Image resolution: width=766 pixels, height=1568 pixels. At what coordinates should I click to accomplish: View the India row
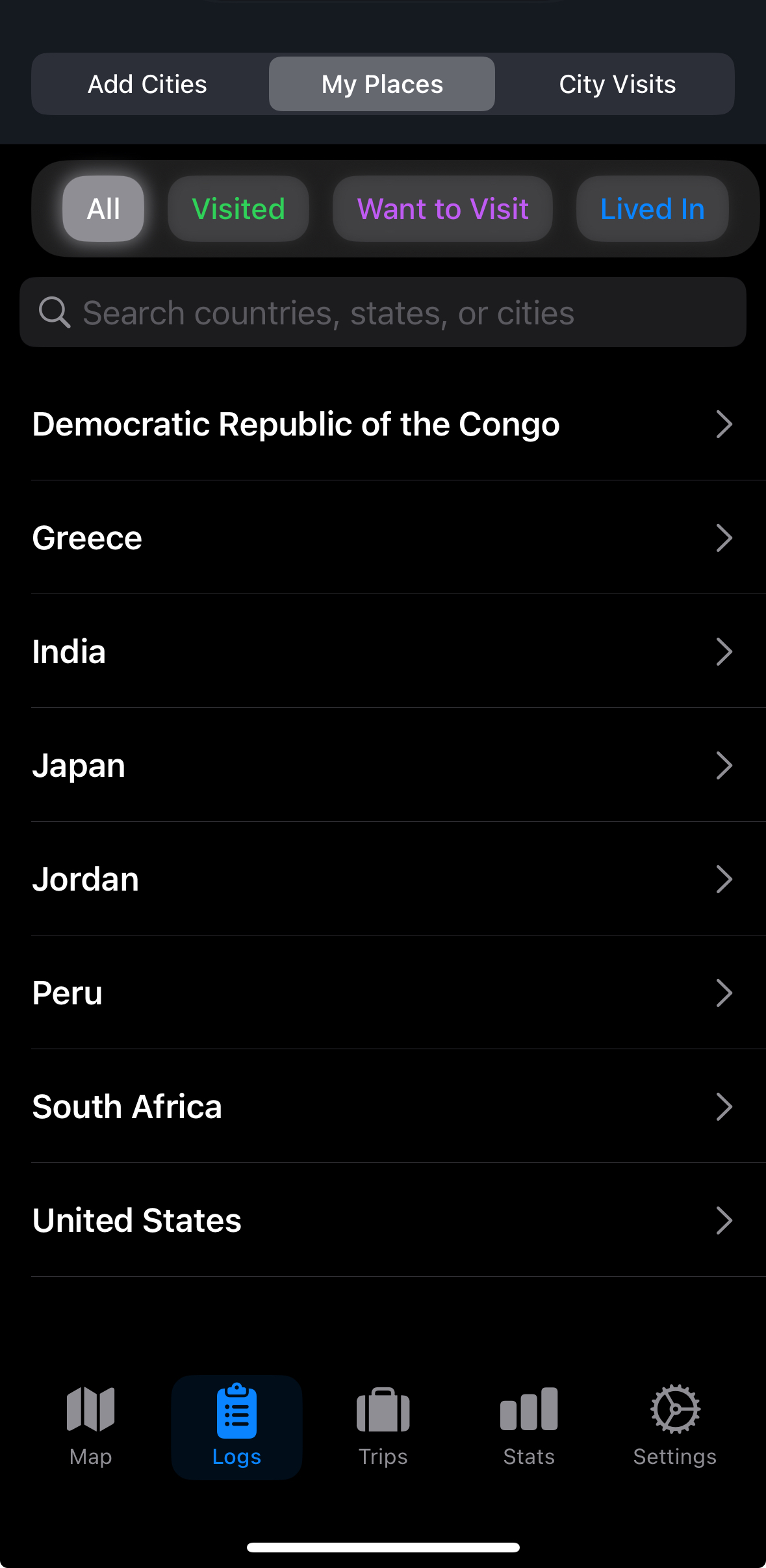(383, 652)
